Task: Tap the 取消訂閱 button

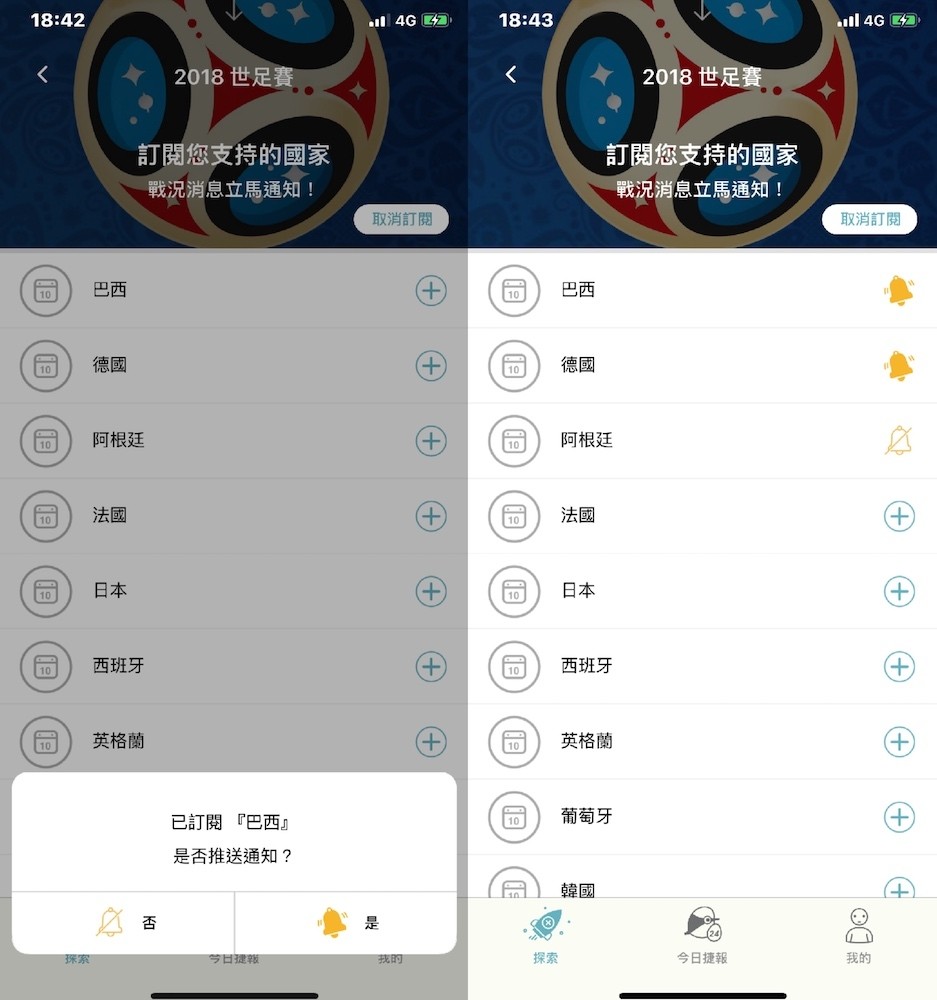Action: pyautogui.click(x=869, y=219)
